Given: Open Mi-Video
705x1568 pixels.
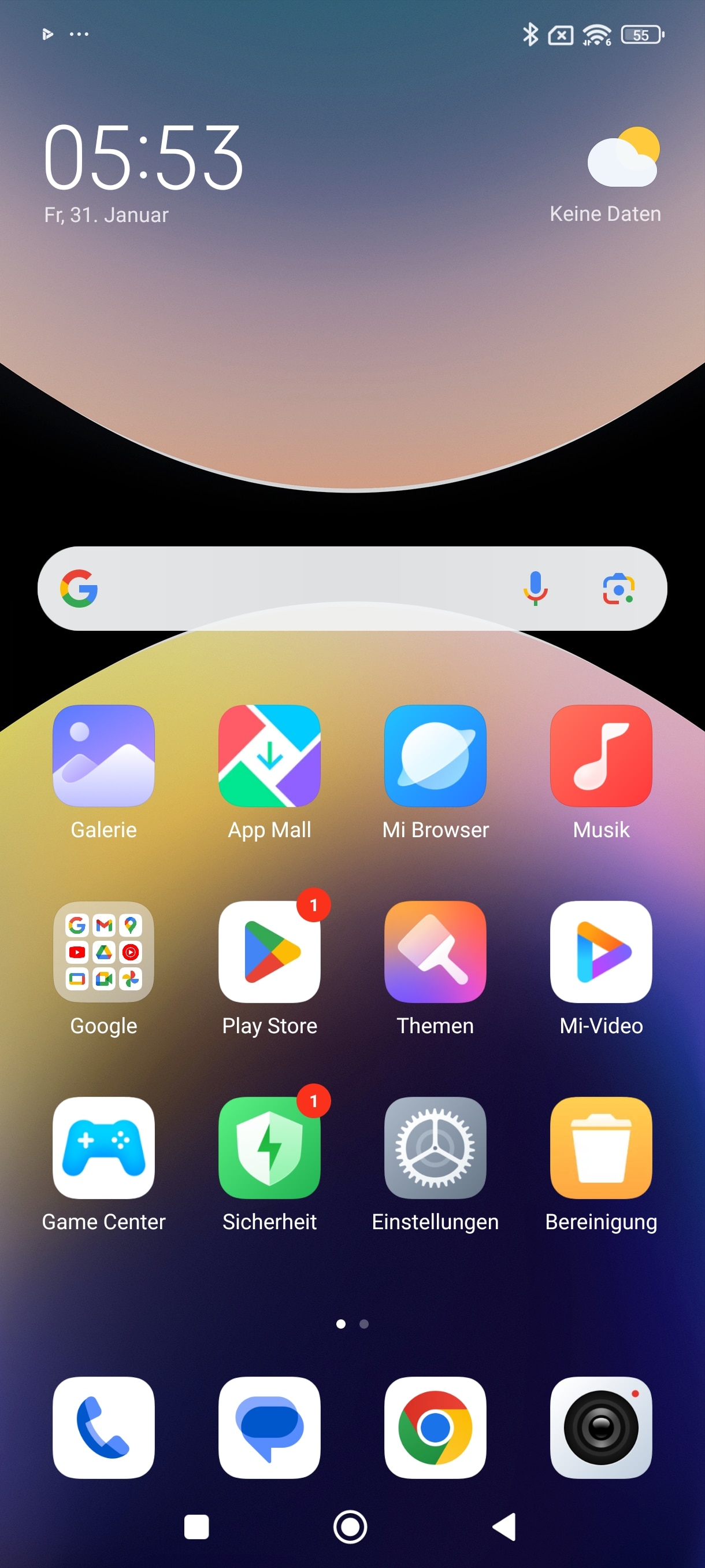Looking at the screenshot, I should coord(601,952).
